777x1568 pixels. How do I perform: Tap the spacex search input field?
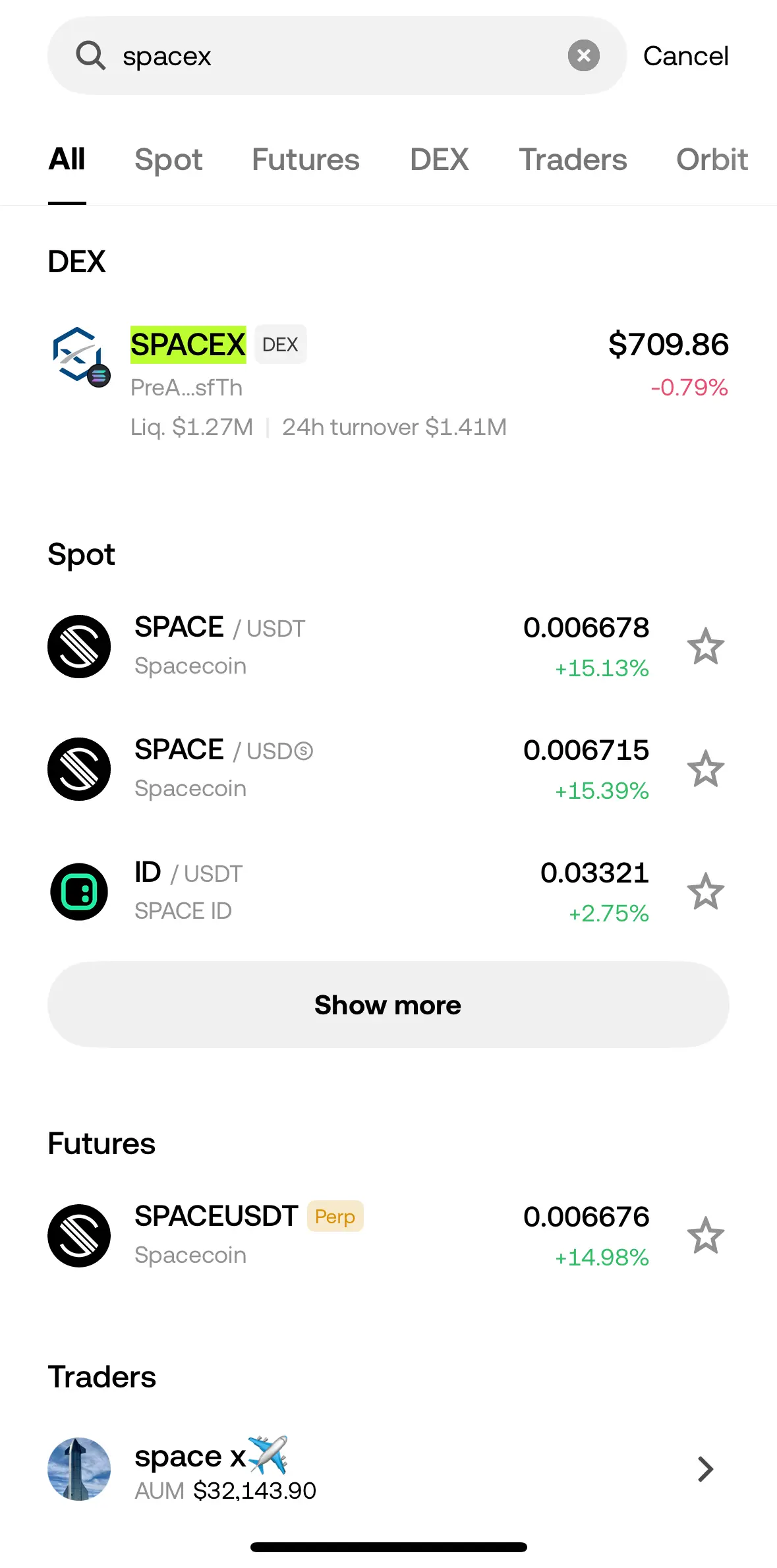tap(330, 55)
